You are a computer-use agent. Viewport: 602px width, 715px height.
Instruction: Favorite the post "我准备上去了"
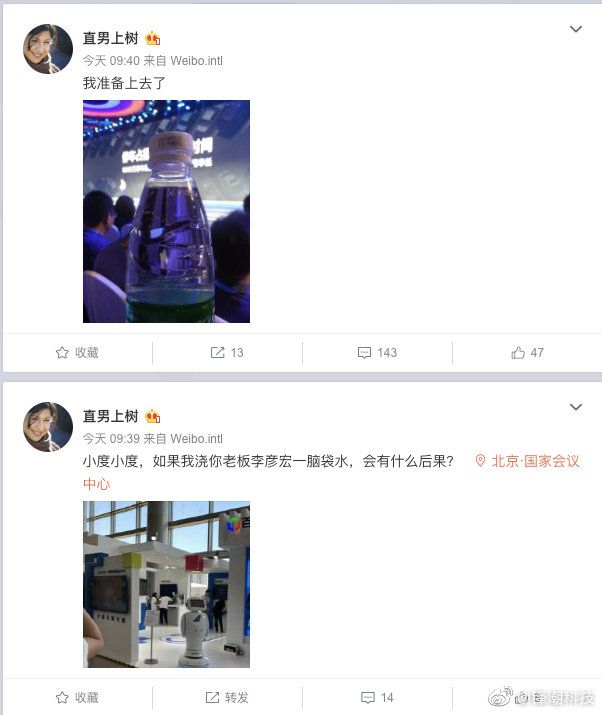[77, 352]
